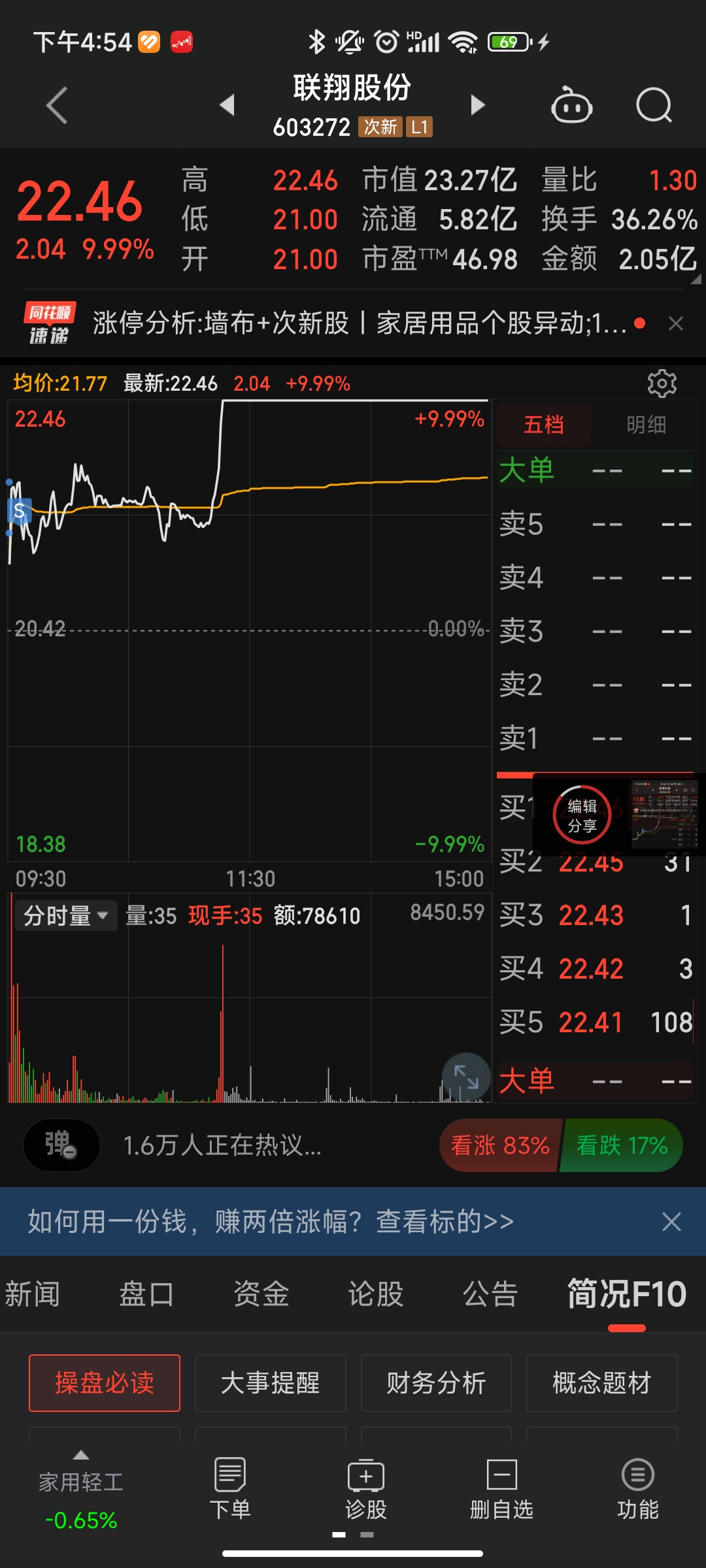Open the robot assistant icon

(x=572, y=106)
